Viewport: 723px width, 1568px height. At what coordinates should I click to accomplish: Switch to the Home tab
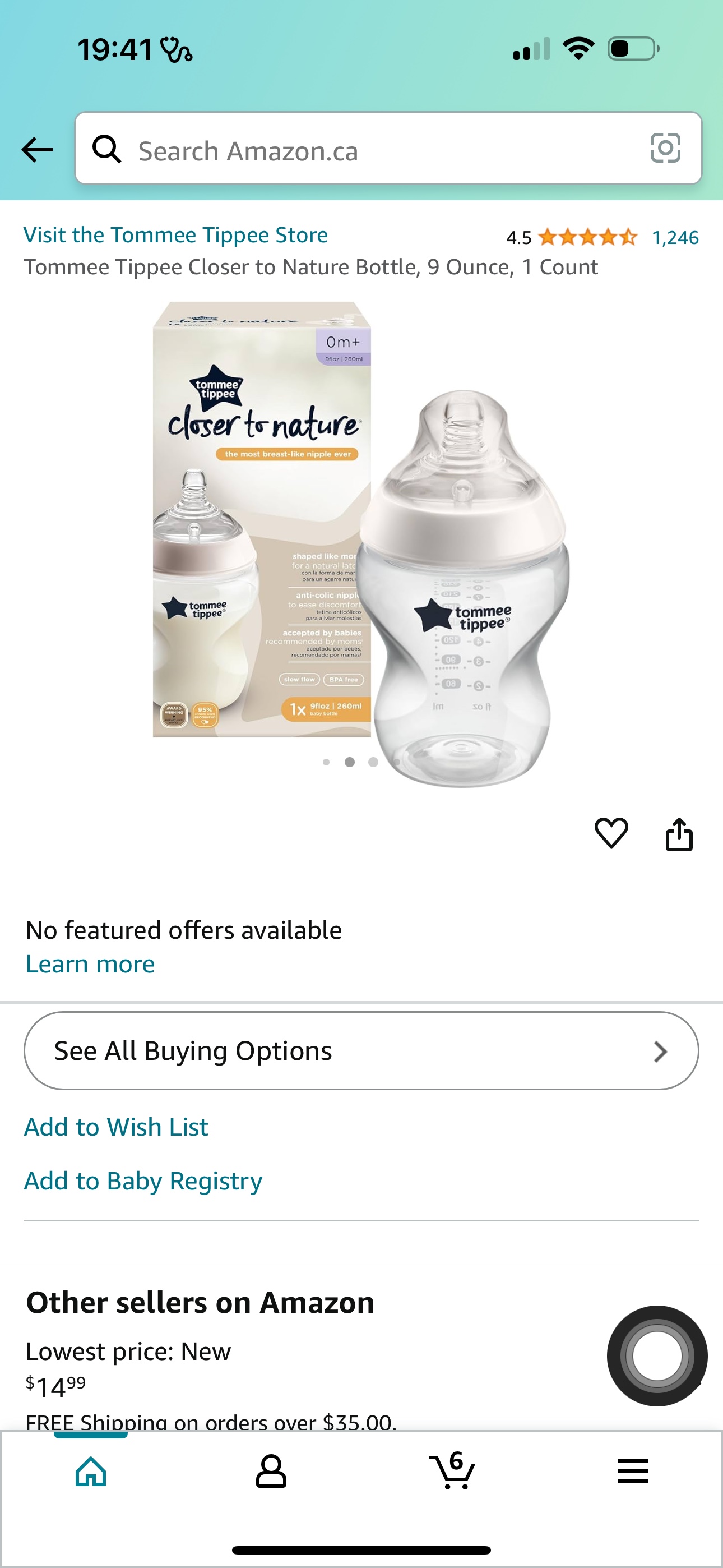pos(91,1472)
